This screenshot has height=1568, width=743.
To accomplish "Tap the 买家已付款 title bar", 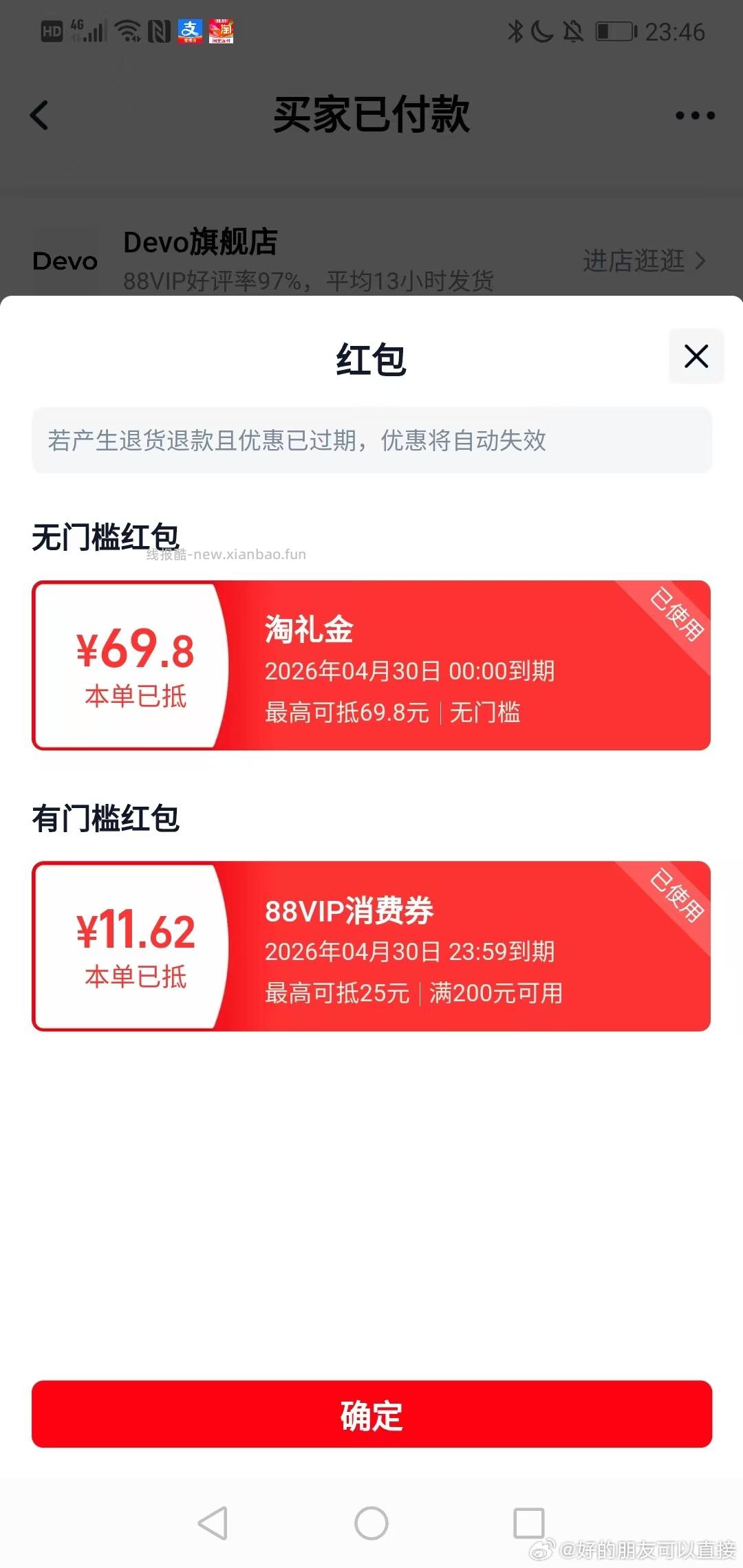I will (371, 115).
